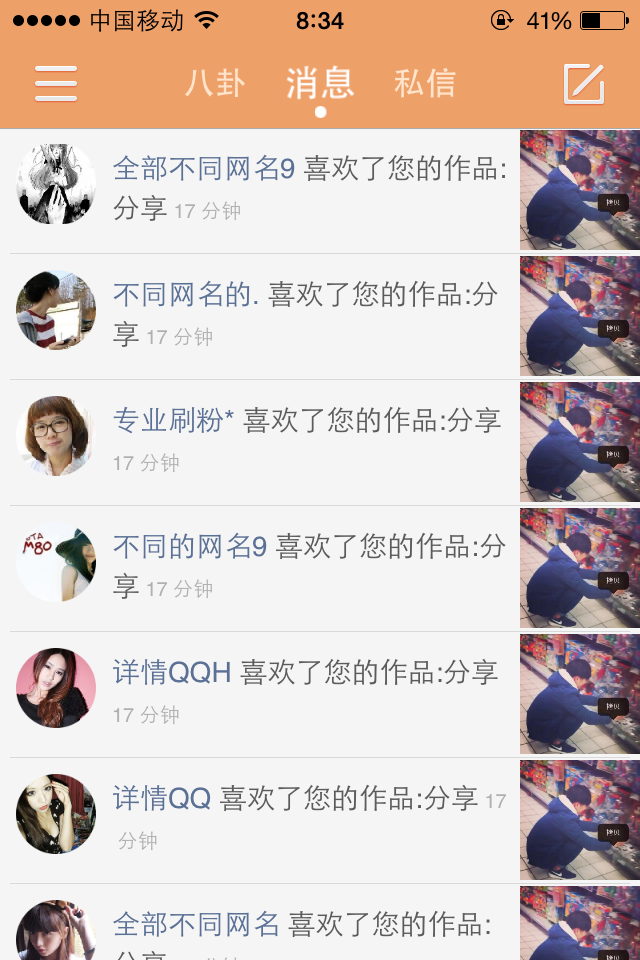Open the 不同的网名9 username link
The image size is (640, 960).
(190, 547)
